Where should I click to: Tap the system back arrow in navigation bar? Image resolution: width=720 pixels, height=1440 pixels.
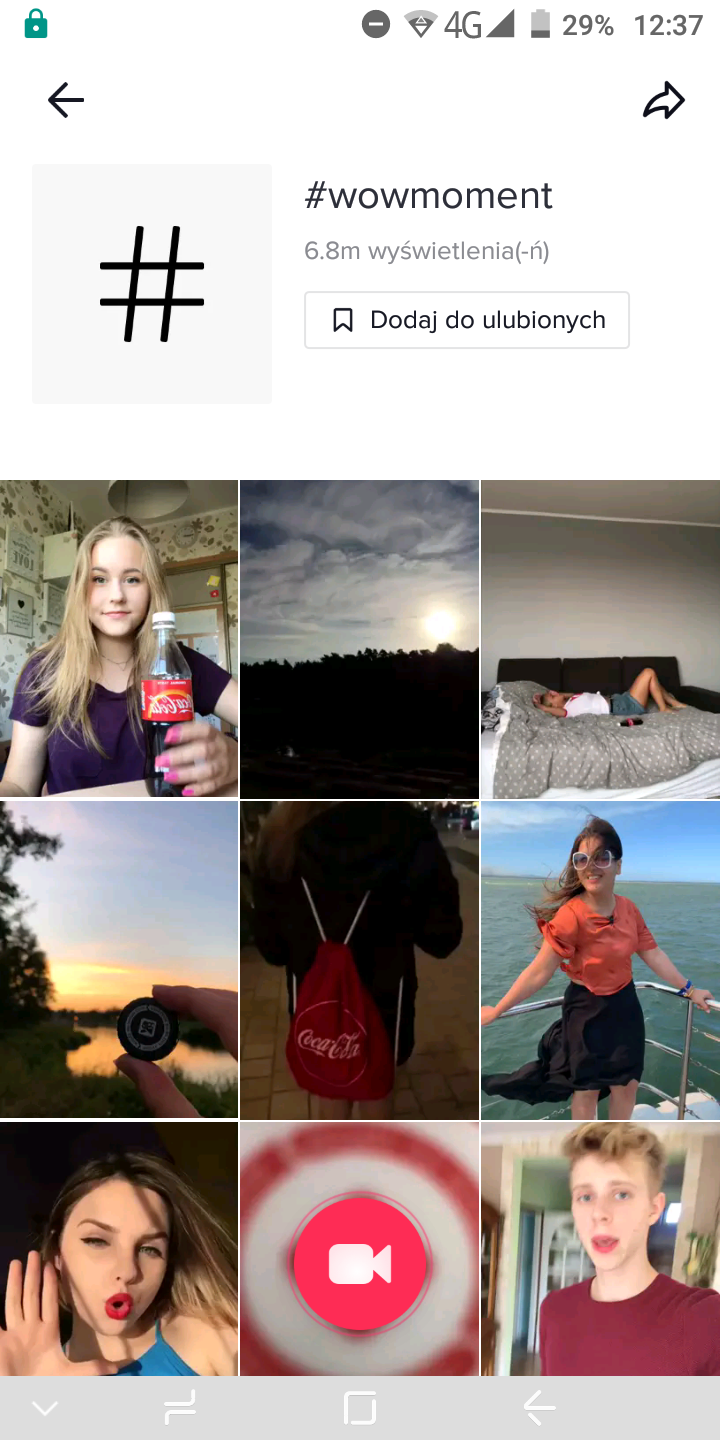539,1408
